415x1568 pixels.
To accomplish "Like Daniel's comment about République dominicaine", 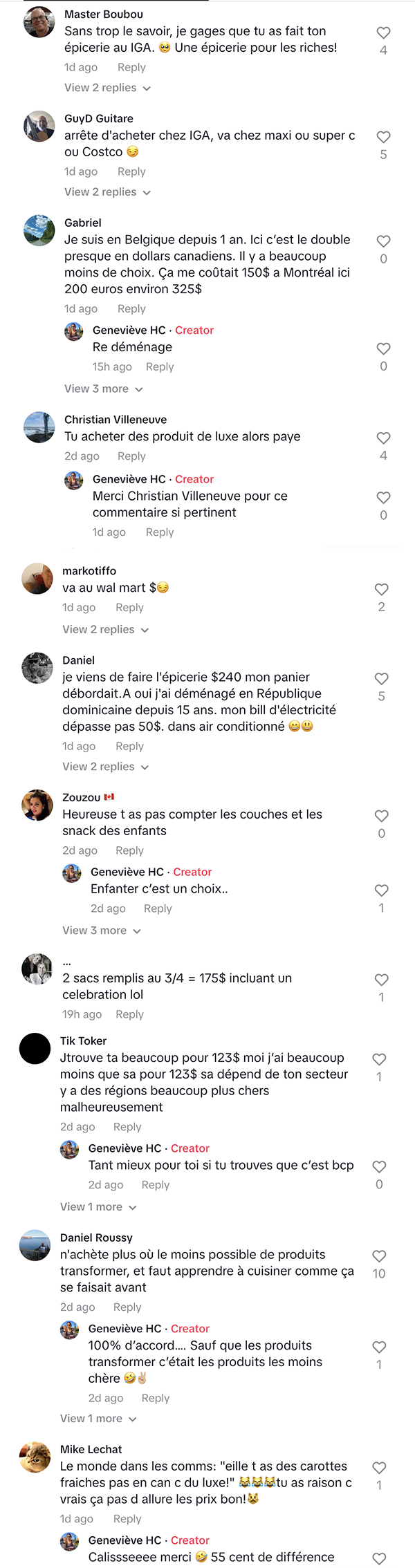I will tap(381, 679).
